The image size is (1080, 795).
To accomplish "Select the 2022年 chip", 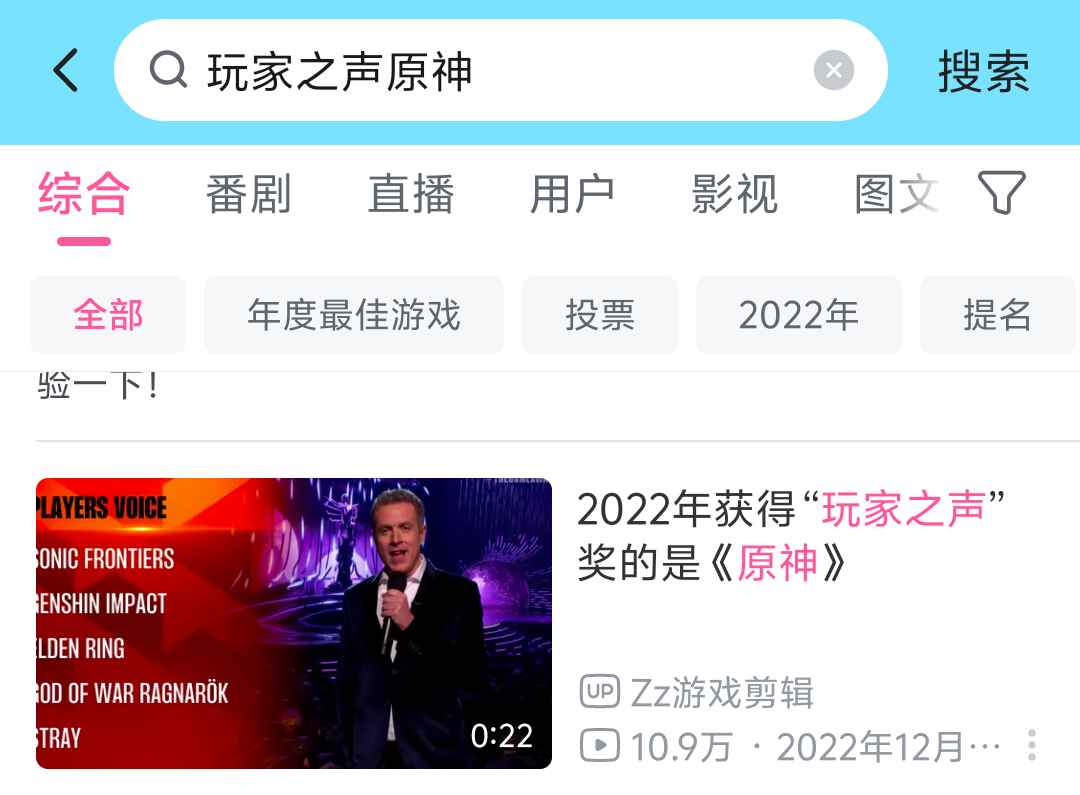I will point(798,315).
